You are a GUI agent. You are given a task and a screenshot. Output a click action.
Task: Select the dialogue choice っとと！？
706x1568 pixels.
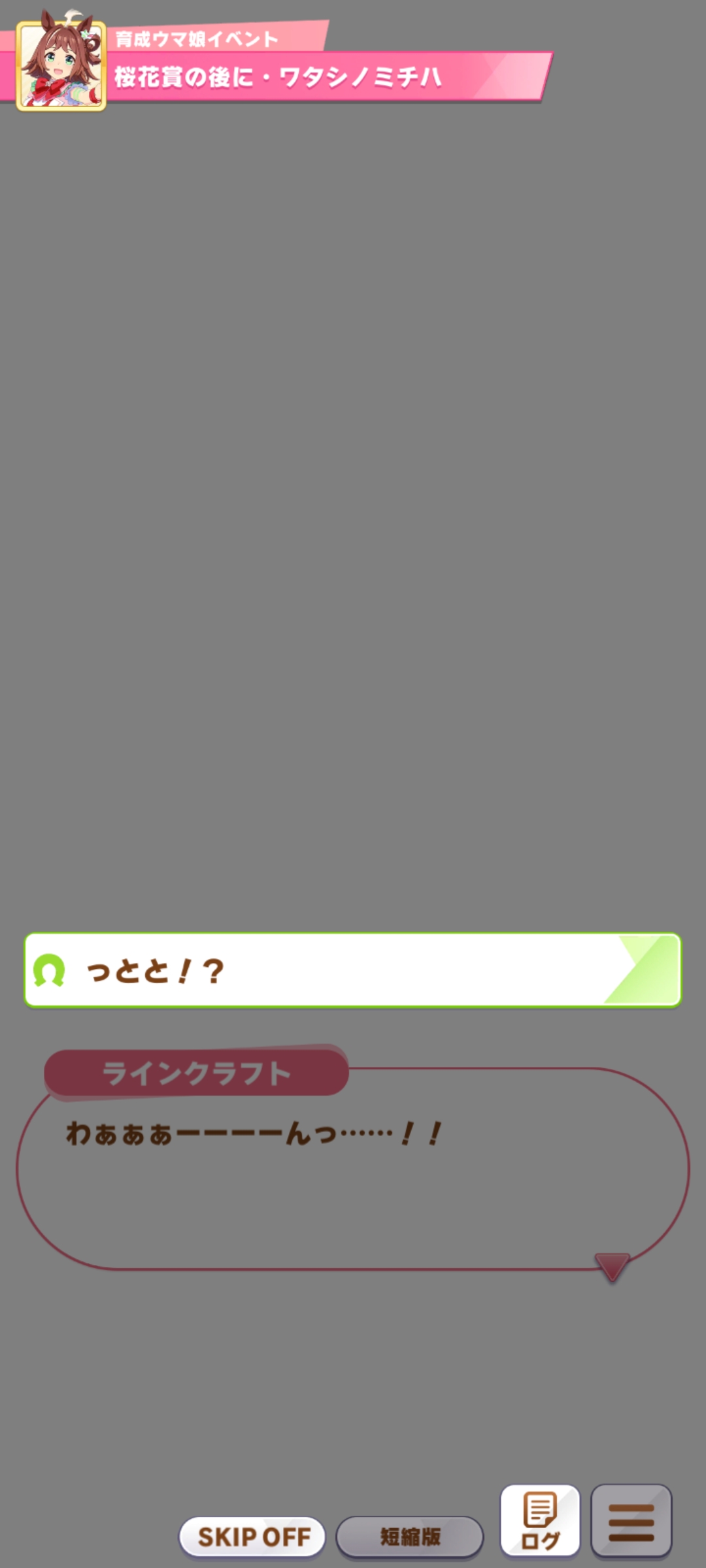coord(353,970)
